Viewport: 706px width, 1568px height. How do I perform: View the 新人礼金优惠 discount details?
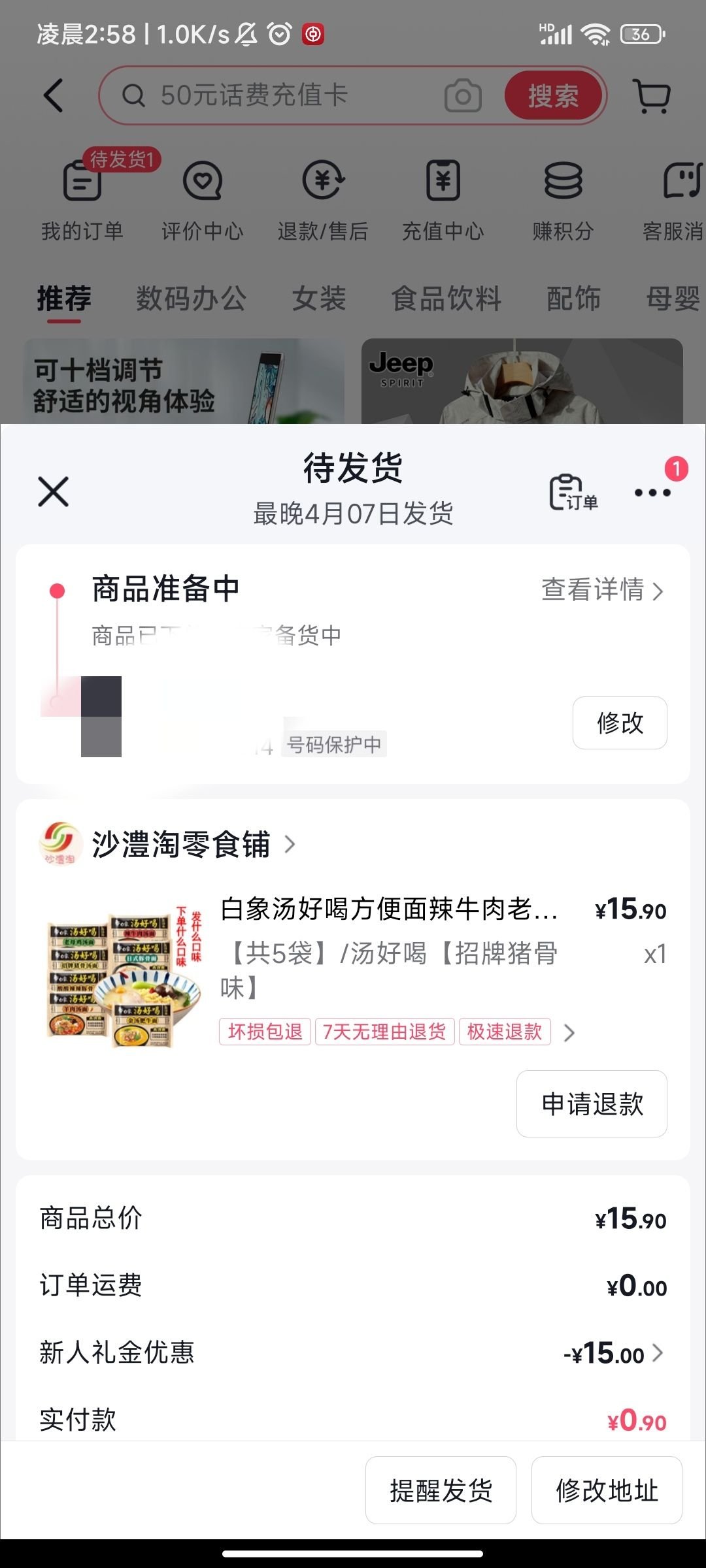[613, 1353]
